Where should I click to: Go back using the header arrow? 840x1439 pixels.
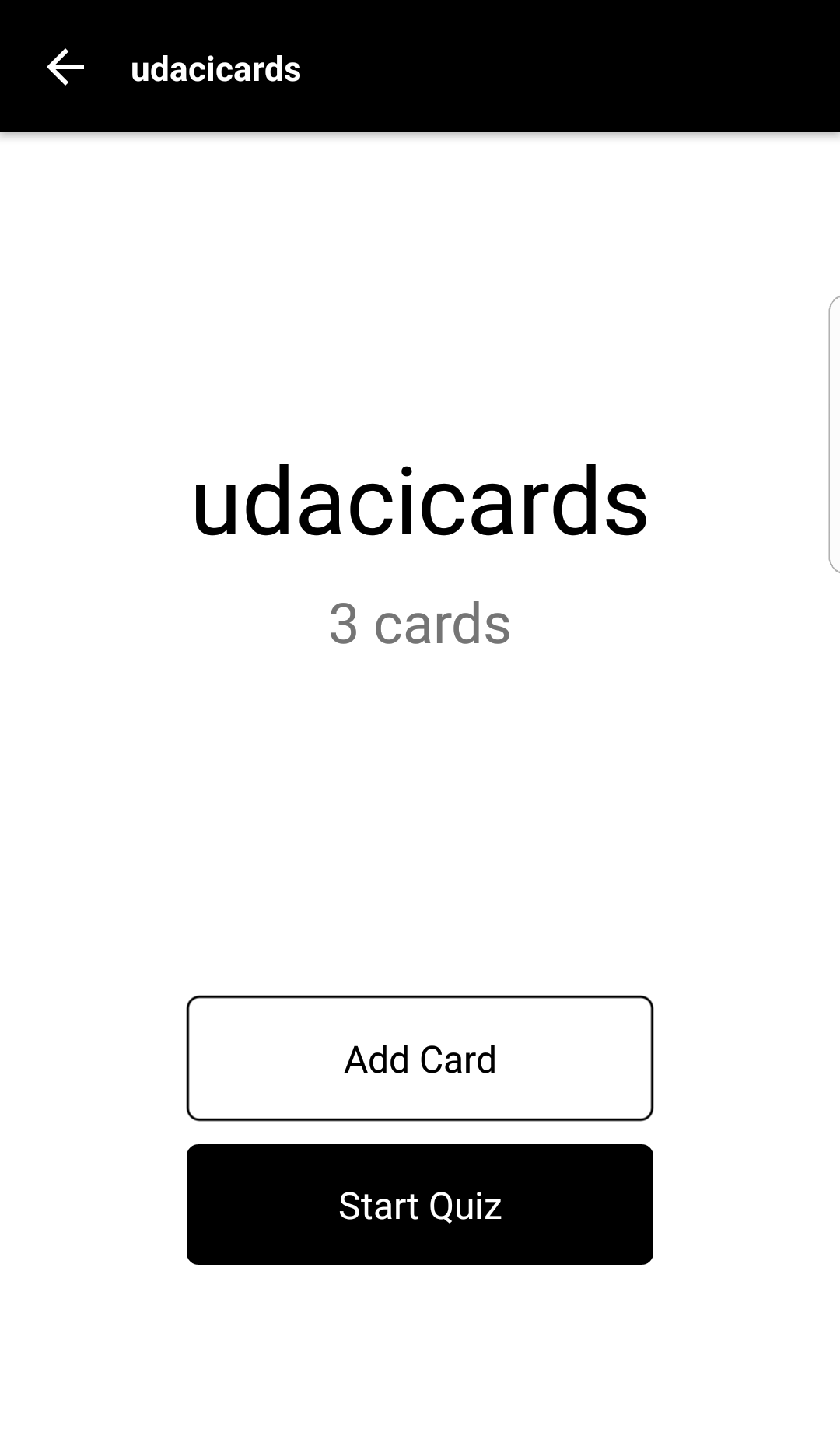point(65,68)
